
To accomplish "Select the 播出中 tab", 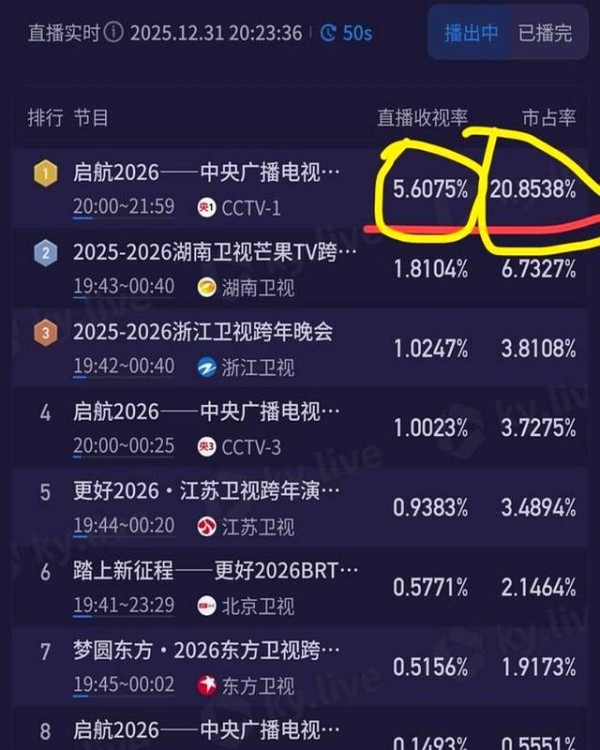I will (471, 34).
